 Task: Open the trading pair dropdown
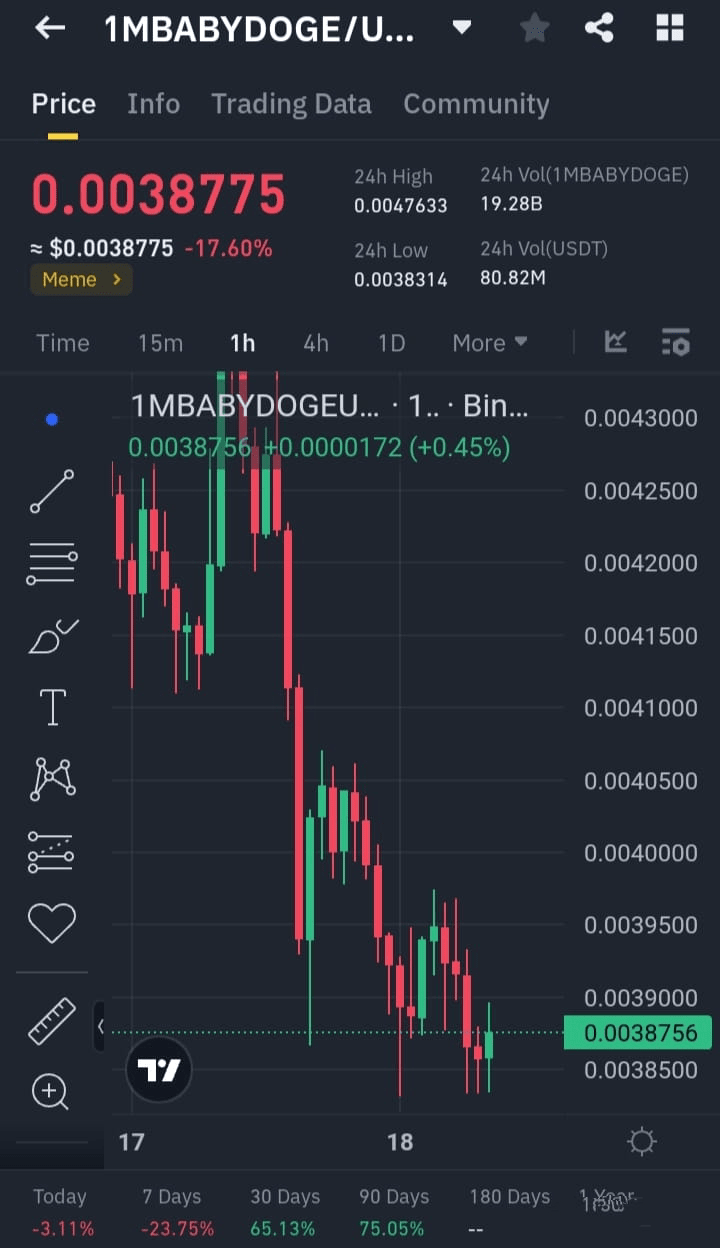(461, 28)
